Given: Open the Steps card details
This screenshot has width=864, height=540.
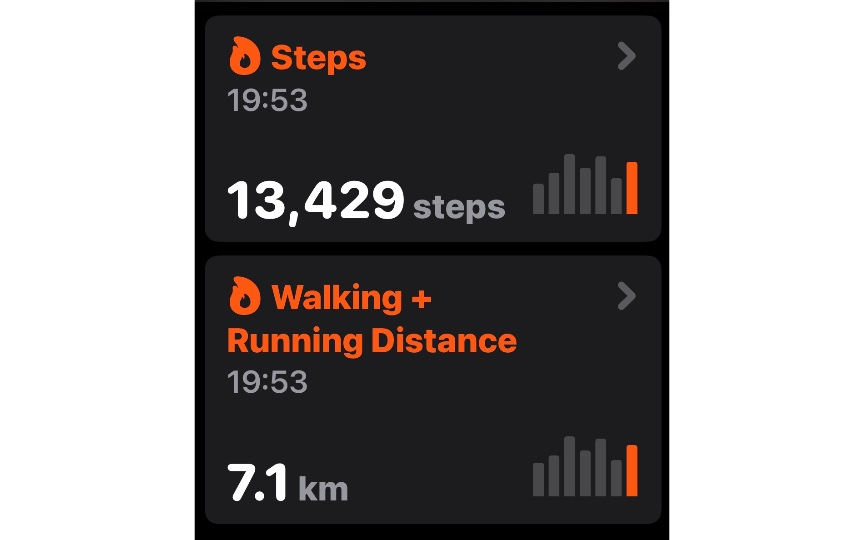Looking at the screenshot, I should coord(432,130).
